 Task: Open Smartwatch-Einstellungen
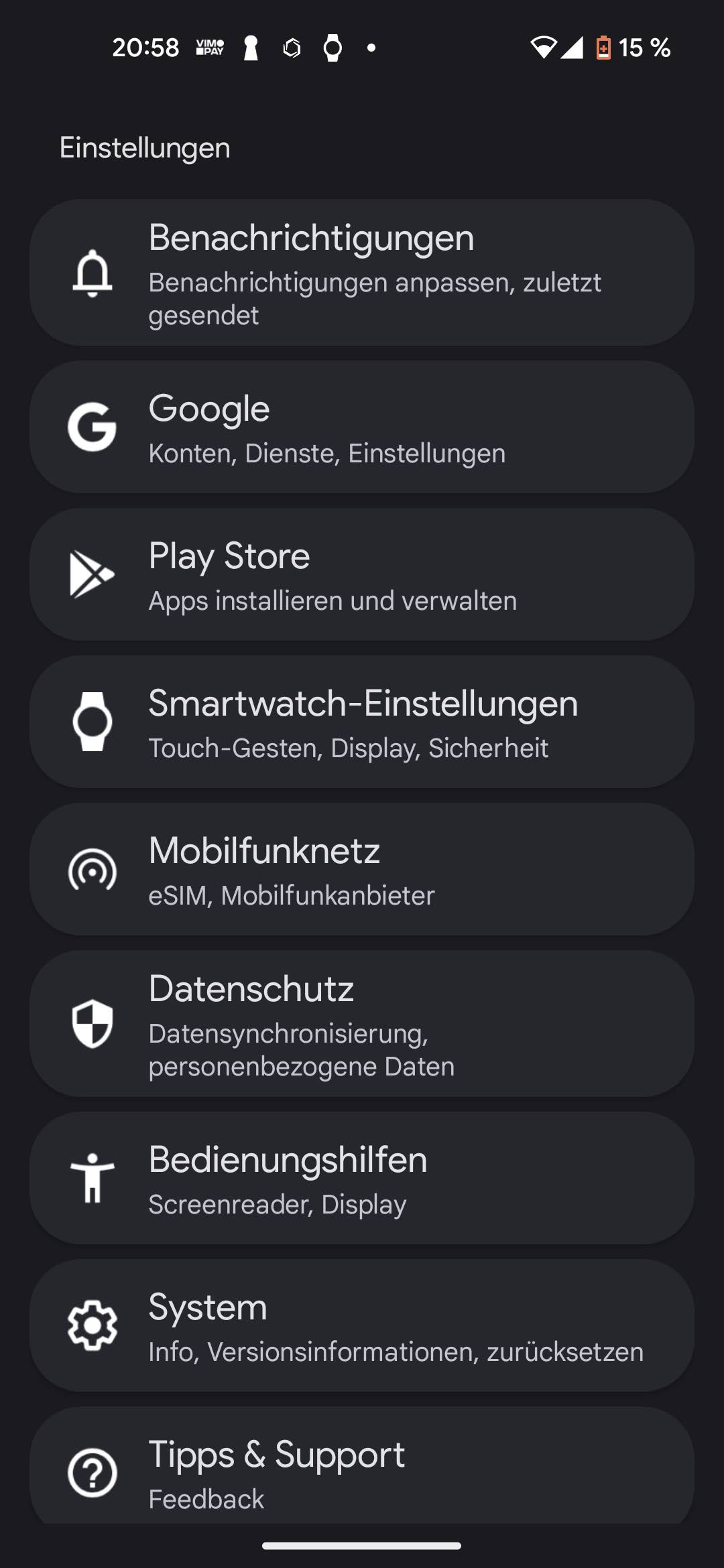[362, 722]
